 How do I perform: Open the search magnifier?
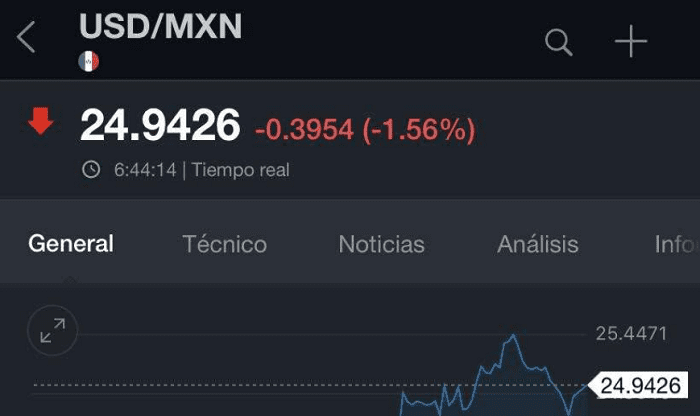click(558, 42)
